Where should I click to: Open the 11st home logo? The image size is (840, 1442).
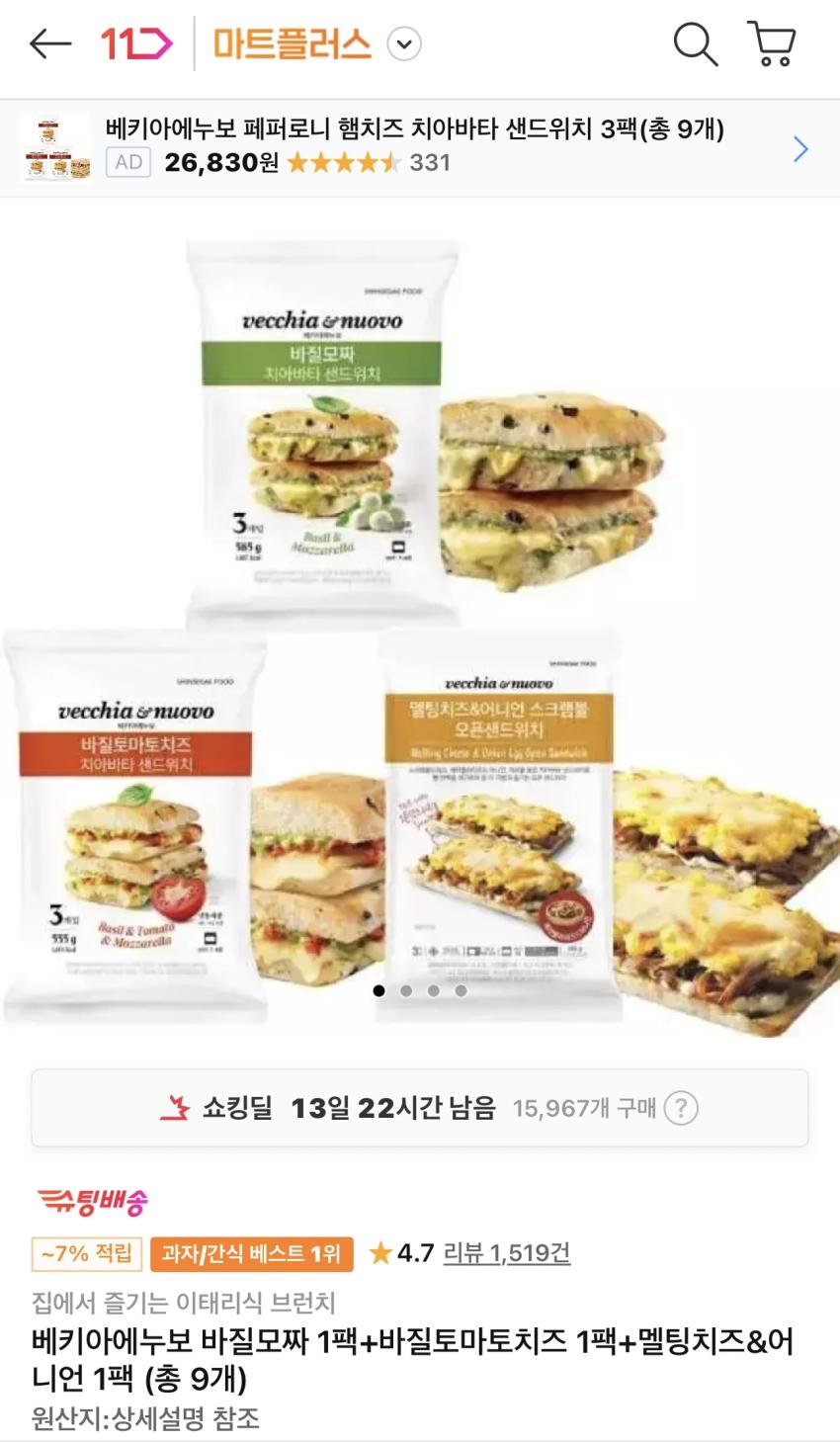point(136,44)
